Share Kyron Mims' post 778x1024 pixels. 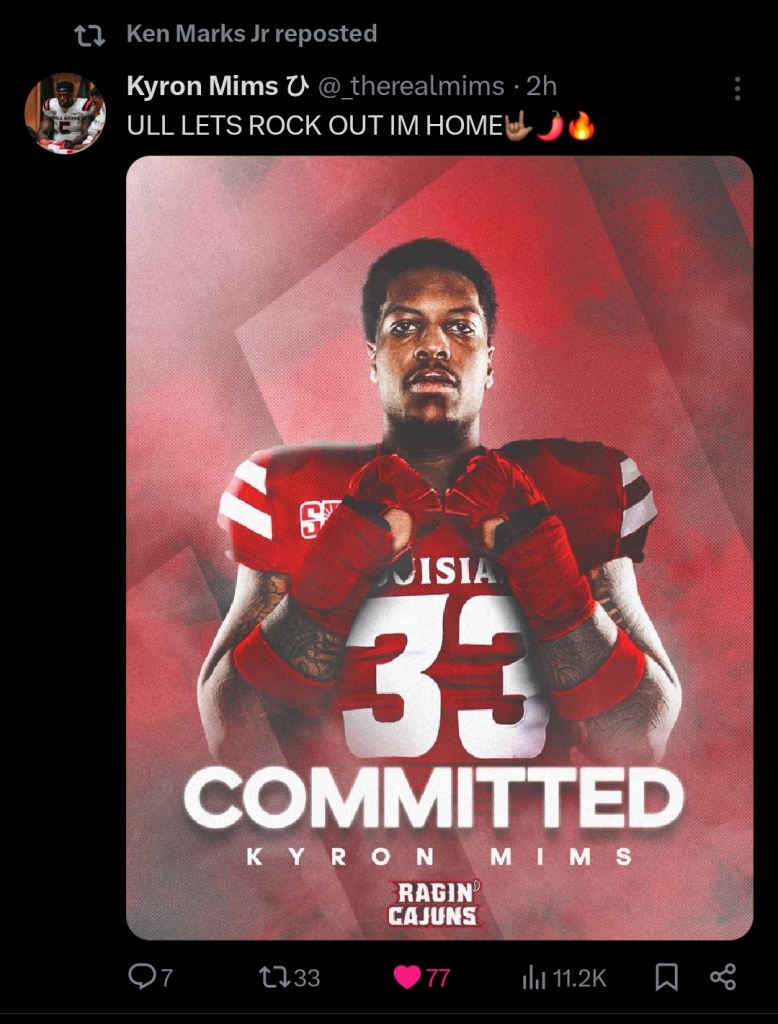(722, 976)
